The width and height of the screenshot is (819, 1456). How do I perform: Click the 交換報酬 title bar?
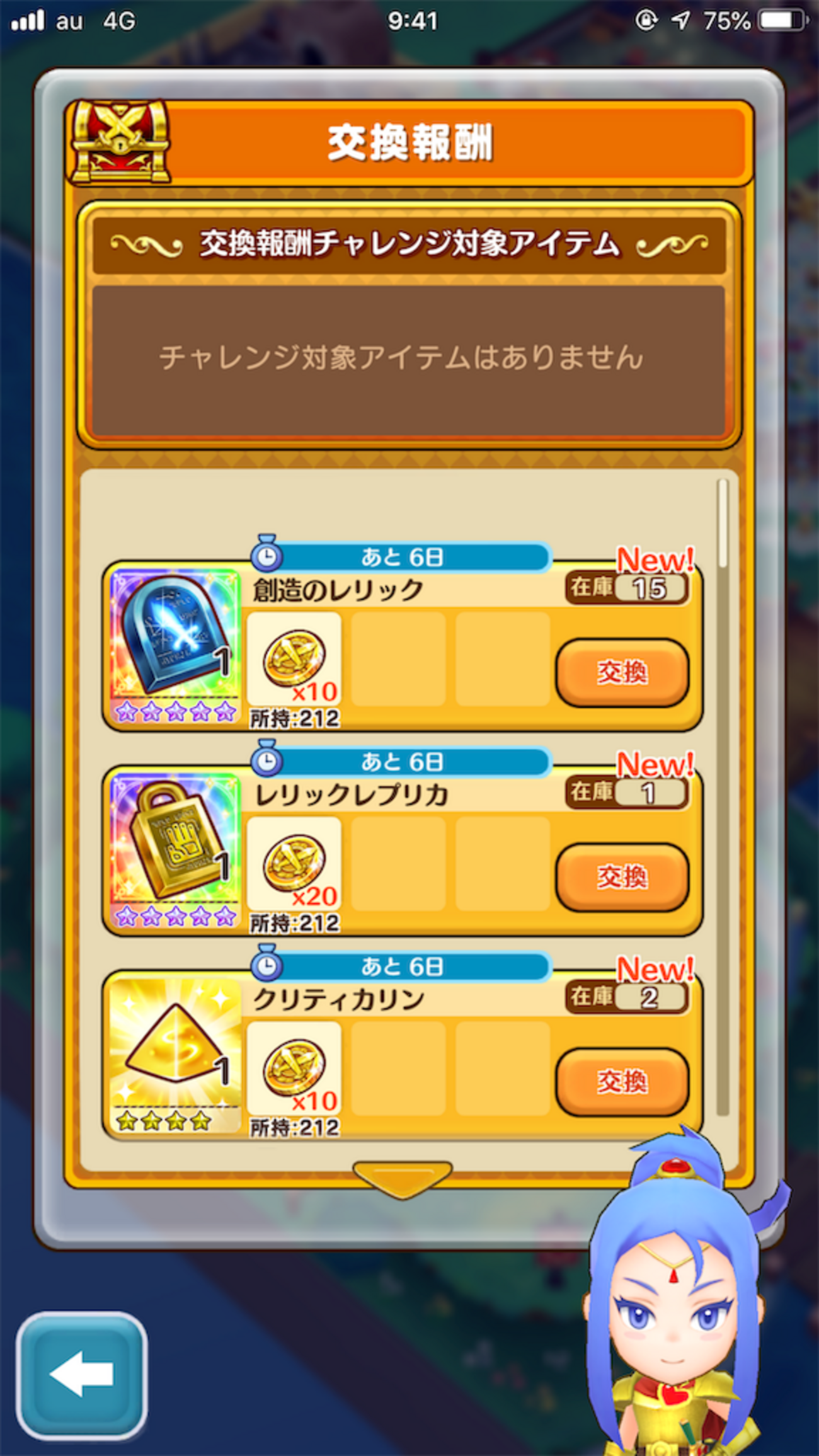tap(408, 142)
